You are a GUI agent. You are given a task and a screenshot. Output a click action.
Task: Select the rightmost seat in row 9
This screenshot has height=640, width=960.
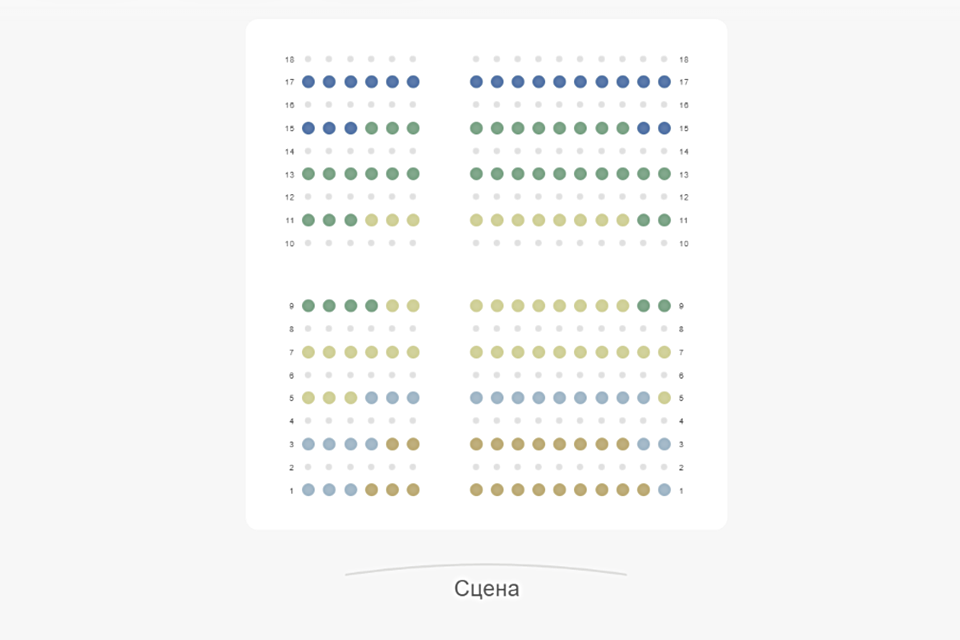pos(664,306)
